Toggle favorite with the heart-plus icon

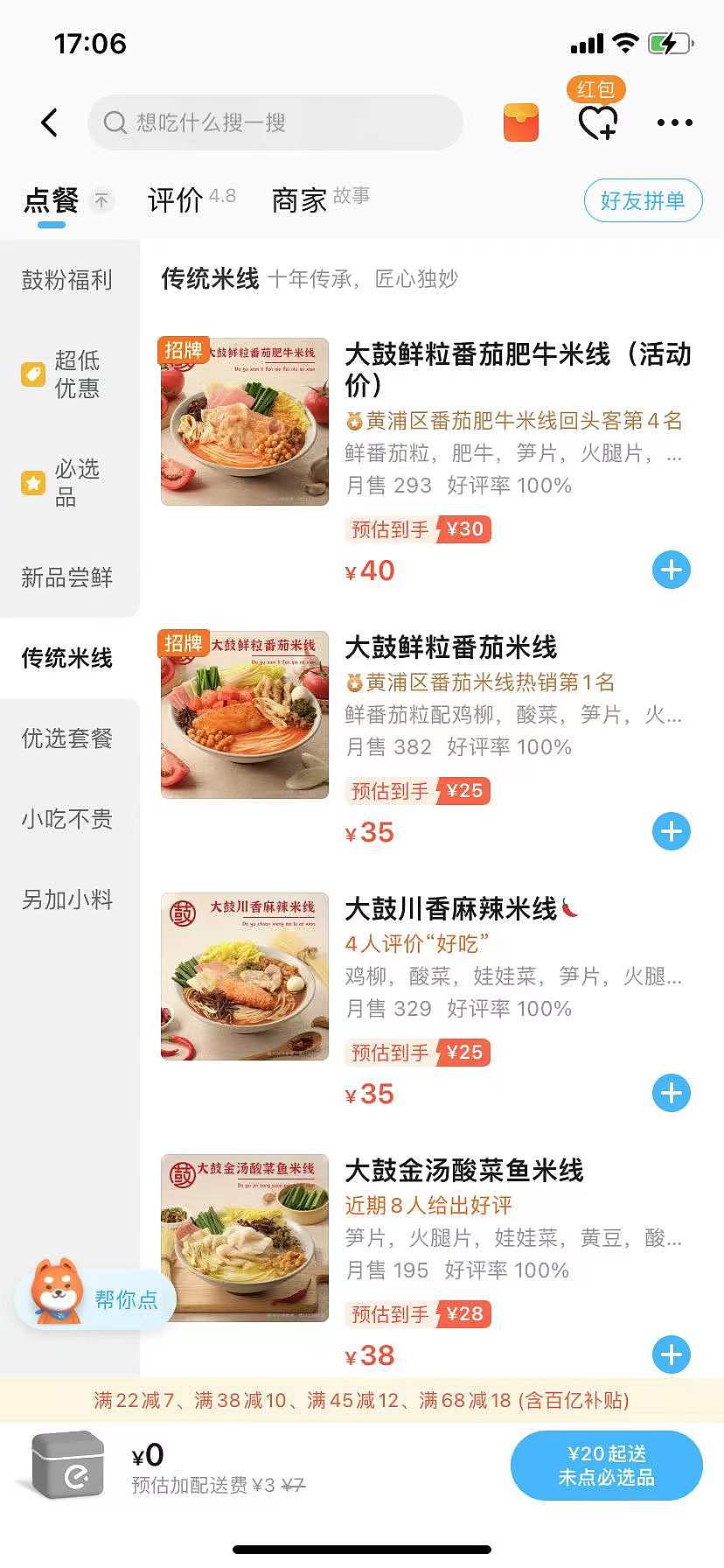pyautogui.click(x=596, y=125)
